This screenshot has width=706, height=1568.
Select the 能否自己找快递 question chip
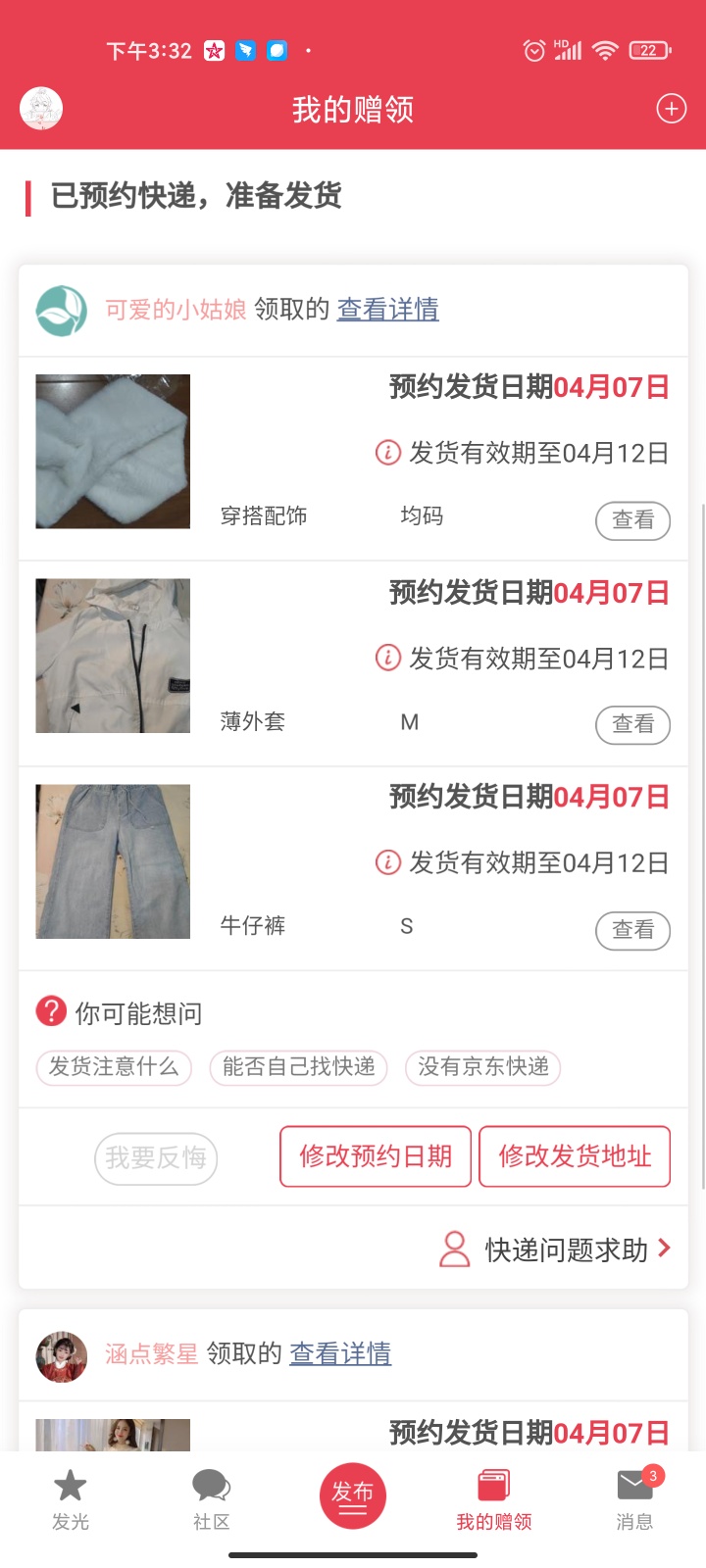pyautogui.click(x=299, y=1067)
